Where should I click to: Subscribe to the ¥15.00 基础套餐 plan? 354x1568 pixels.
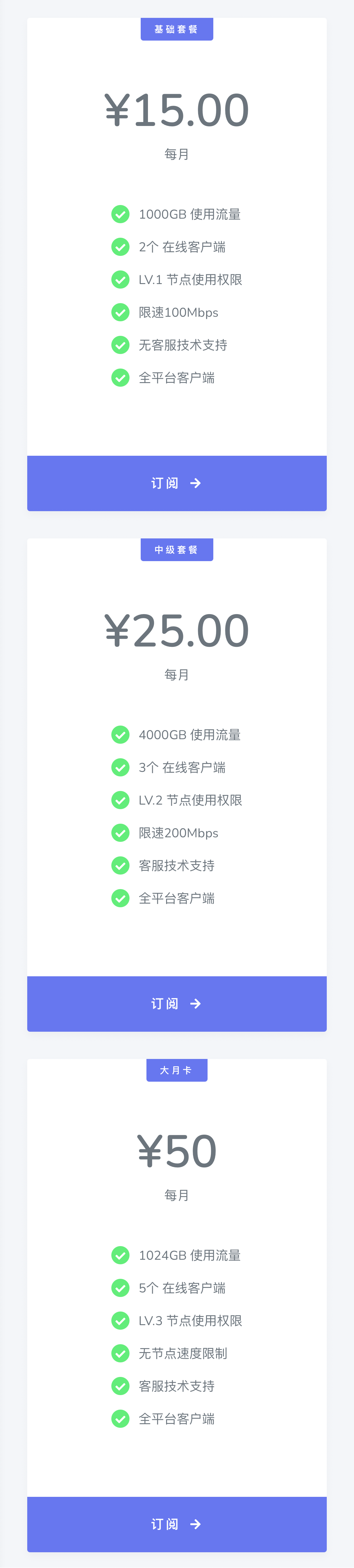coord(176,483)
